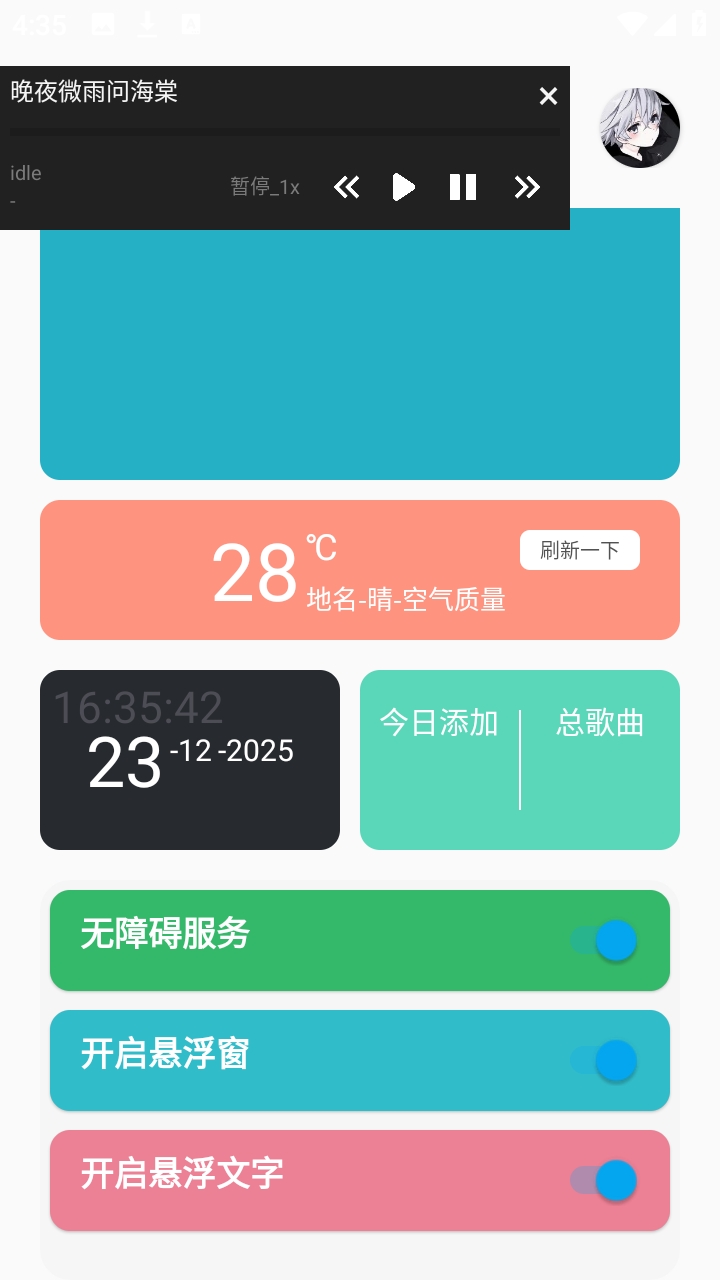
Task: Tap the 刷新一下 refresh button
Action: tap(579, 550)
